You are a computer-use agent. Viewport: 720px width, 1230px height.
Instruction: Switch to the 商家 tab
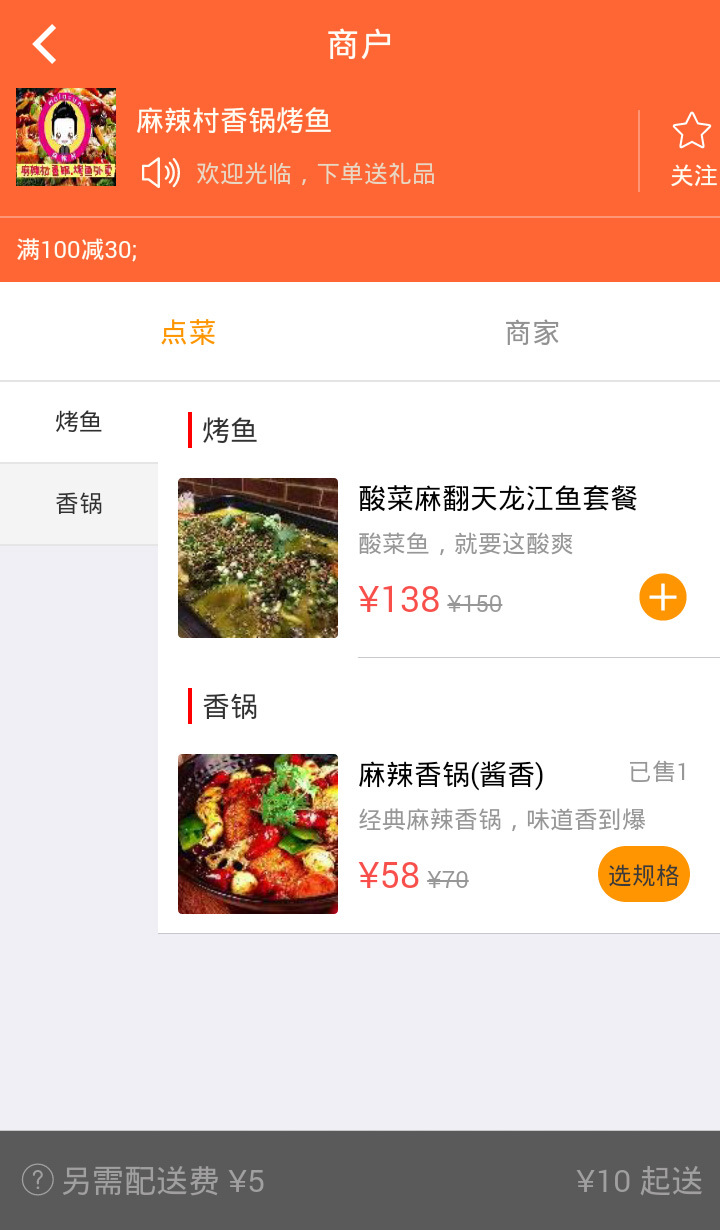[532, 332]
